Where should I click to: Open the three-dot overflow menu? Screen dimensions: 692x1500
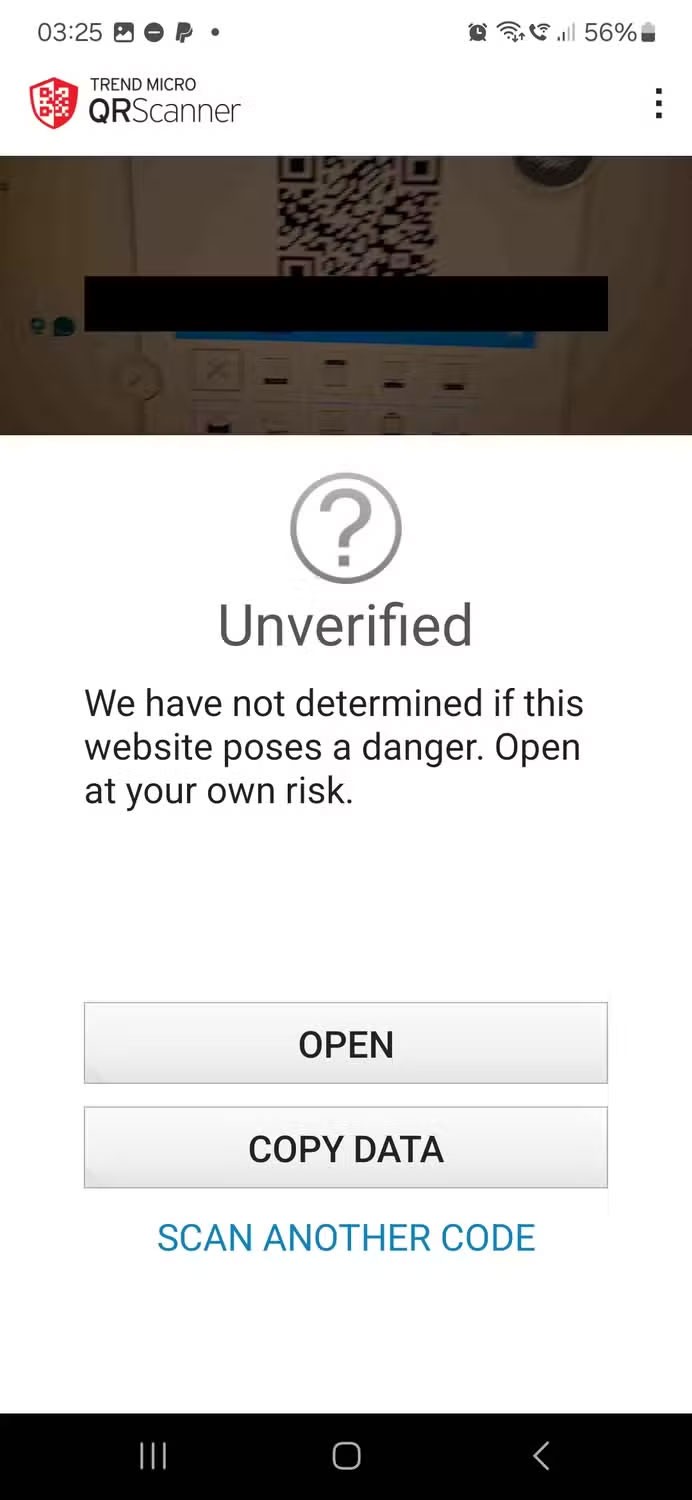tap(658, 103)
